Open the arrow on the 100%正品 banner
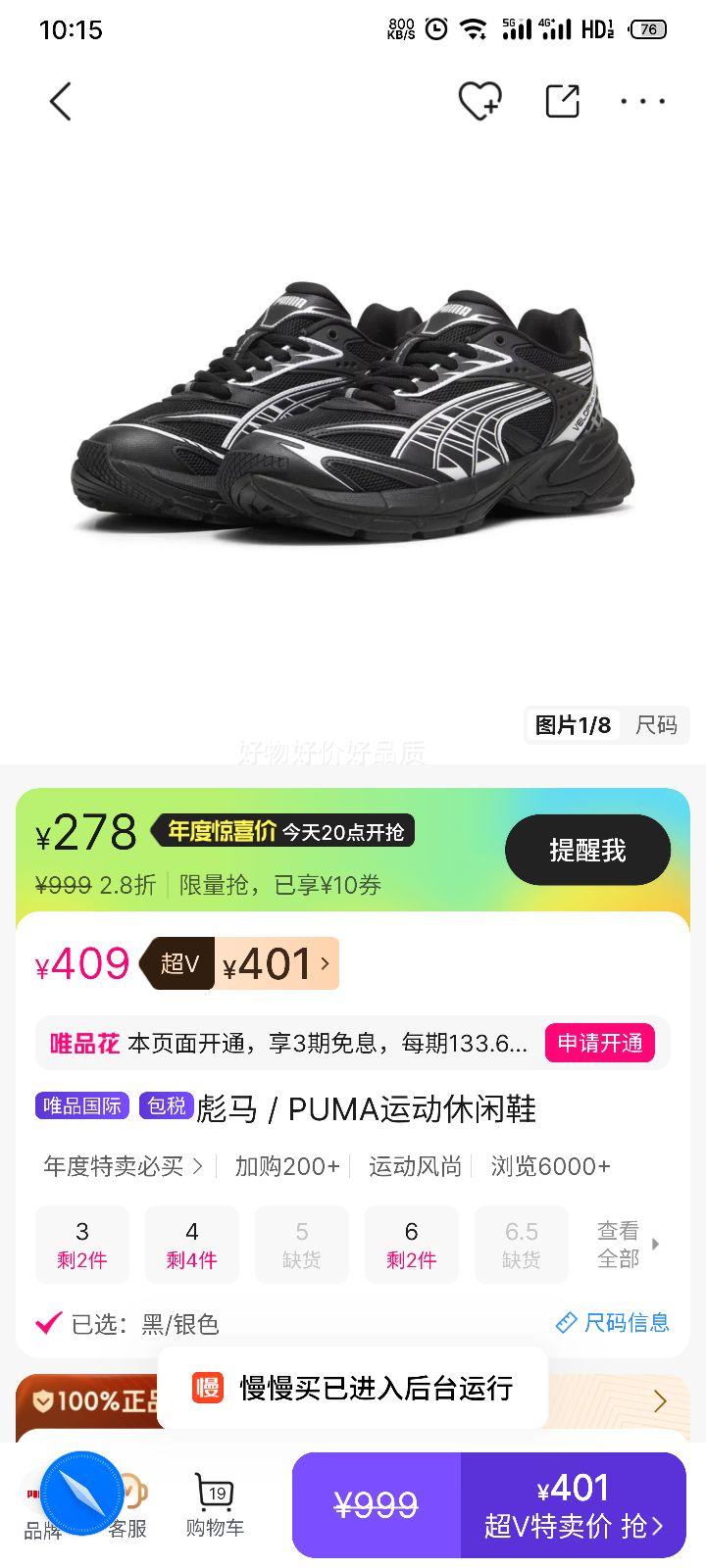The image size is (706, 1568). 660,1401
